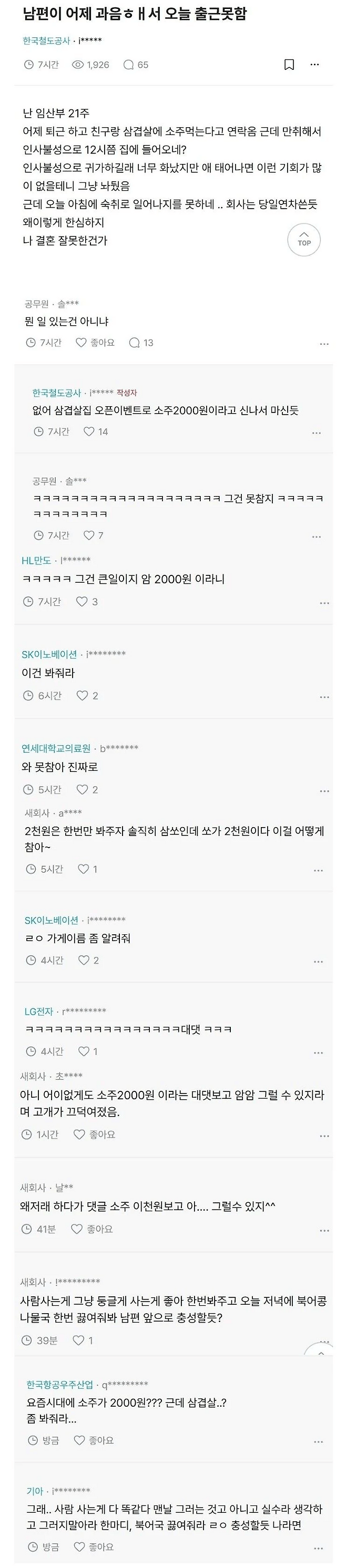Image resolution: width=346 pixels, height=1568 pixels.
Task: Open the post's overflow menu beside bookmark
Action: (314, 65)
